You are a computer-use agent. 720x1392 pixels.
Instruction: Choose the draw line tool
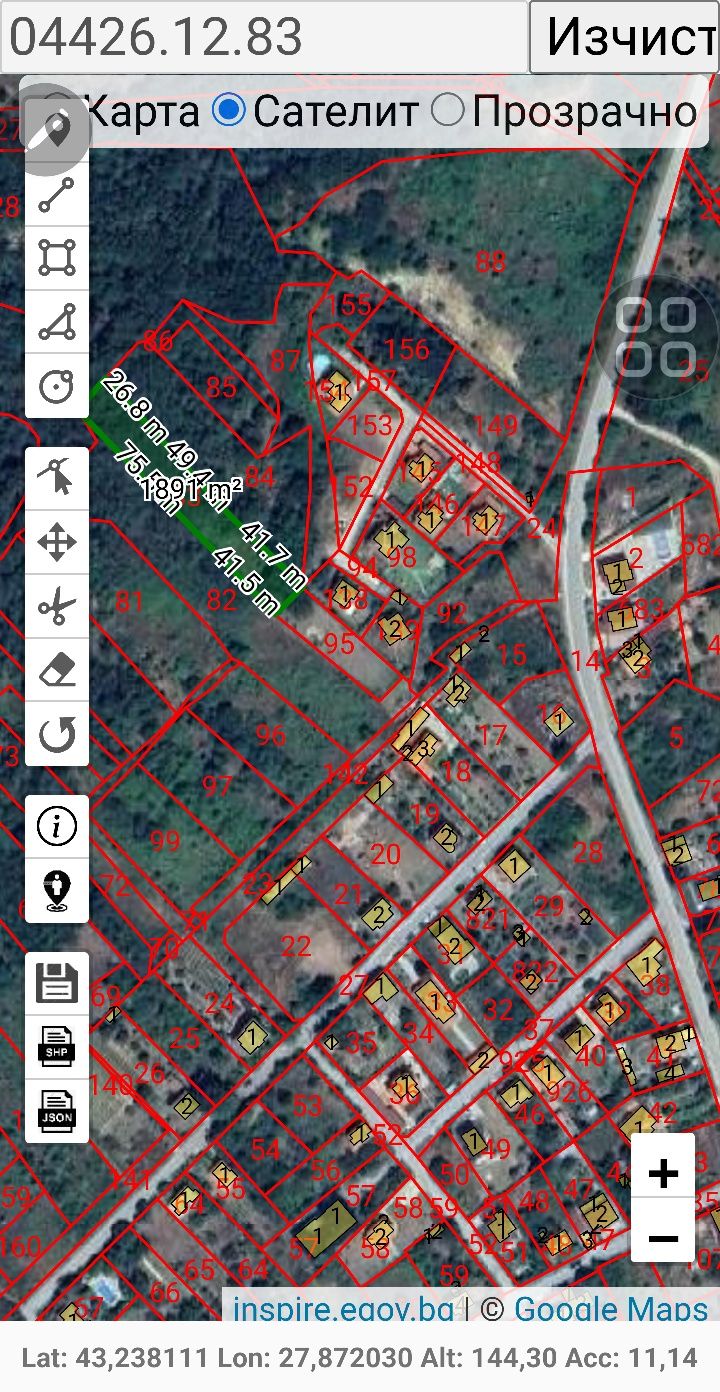click(57, 195)
